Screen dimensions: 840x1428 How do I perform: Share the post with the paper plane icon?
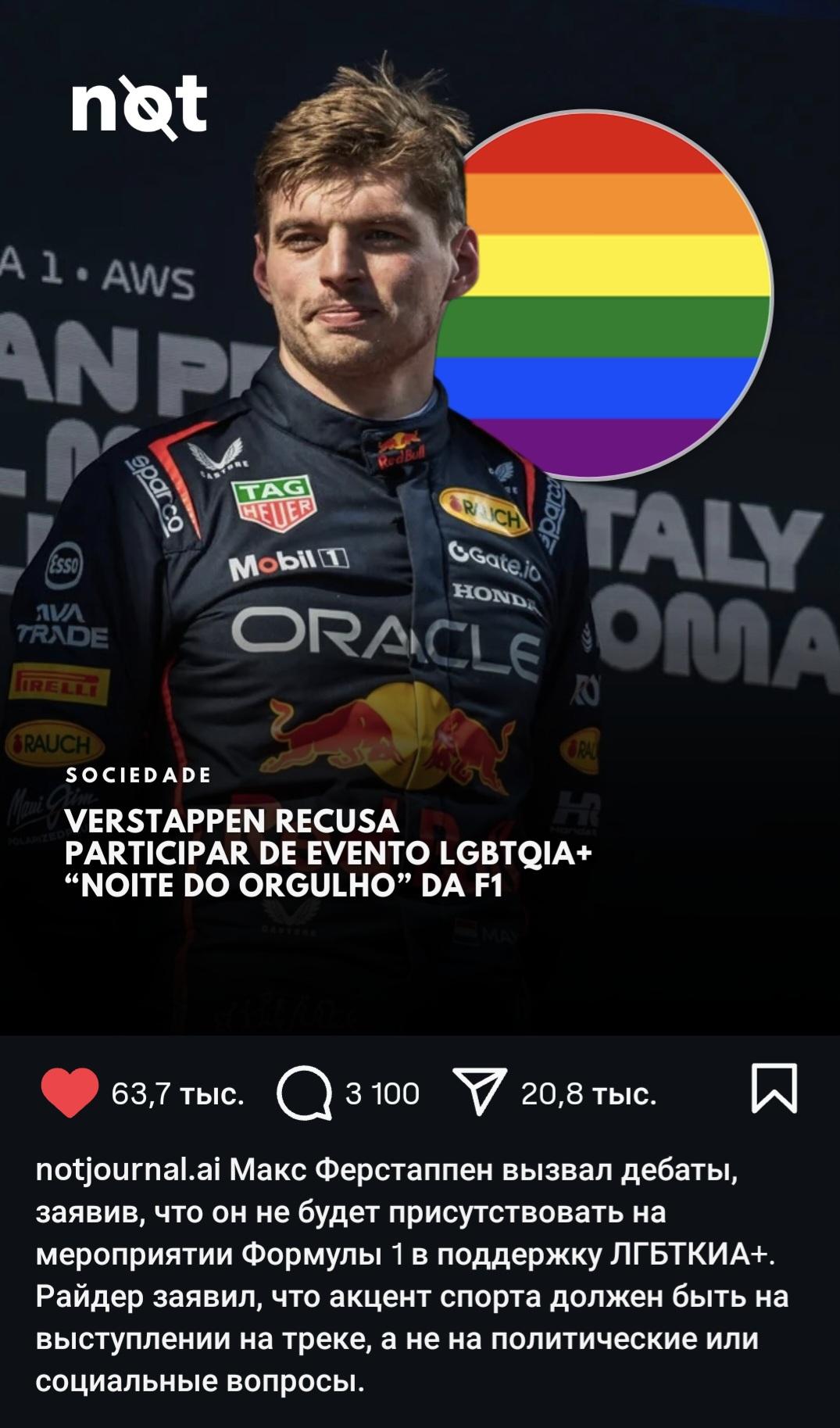(480, 1091)
